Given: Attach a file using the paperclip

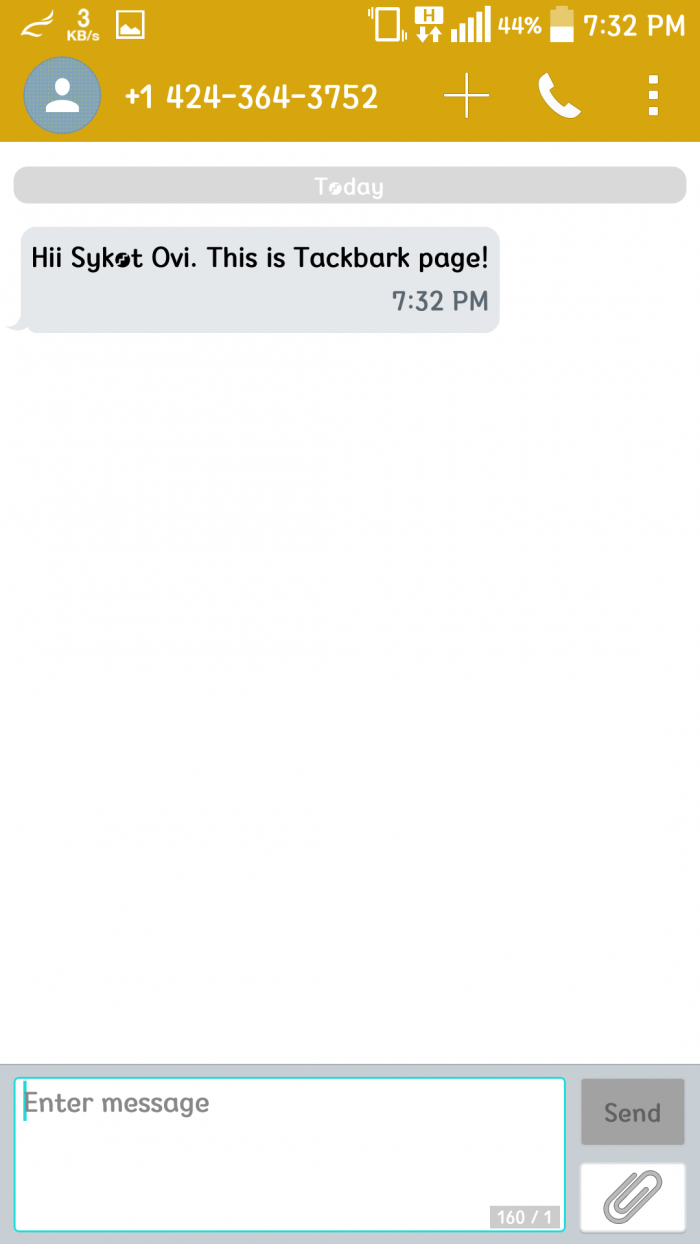Looking at the screenshot, I should click(632, 1197).
